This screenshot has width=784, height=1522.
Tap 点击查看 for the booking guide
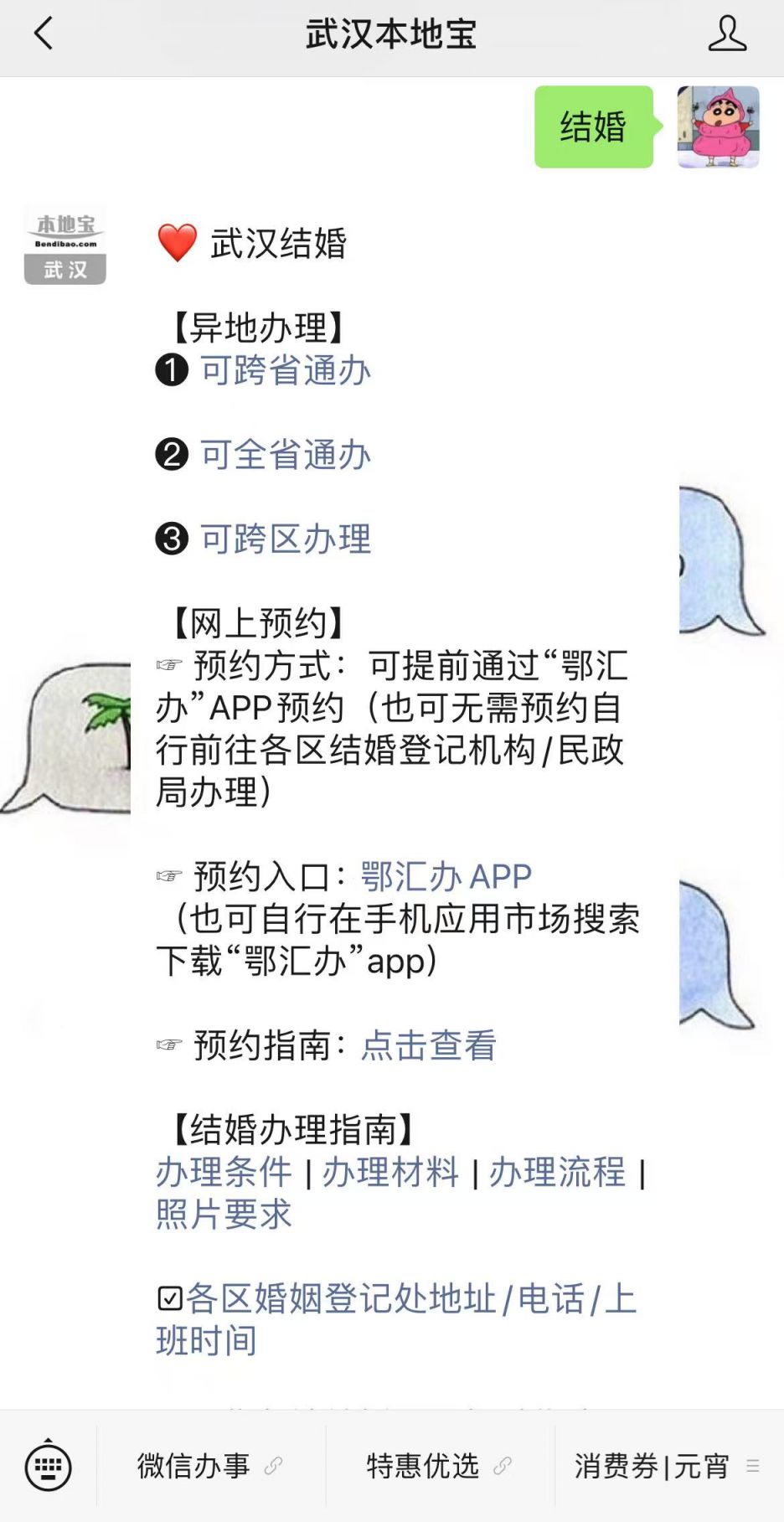coord(429,1045)
